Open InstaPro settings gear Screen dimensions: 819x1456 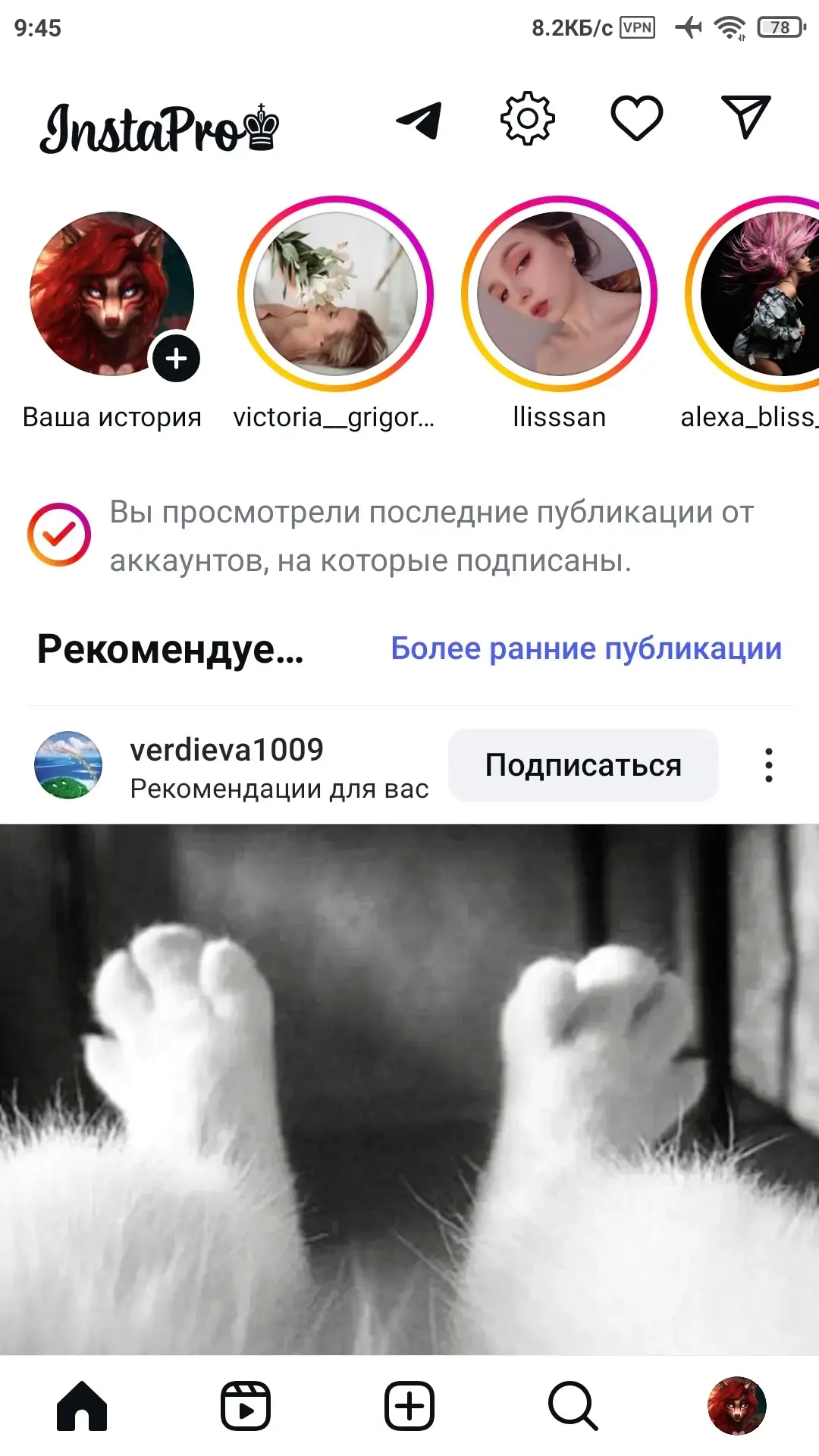pos(528,118)
